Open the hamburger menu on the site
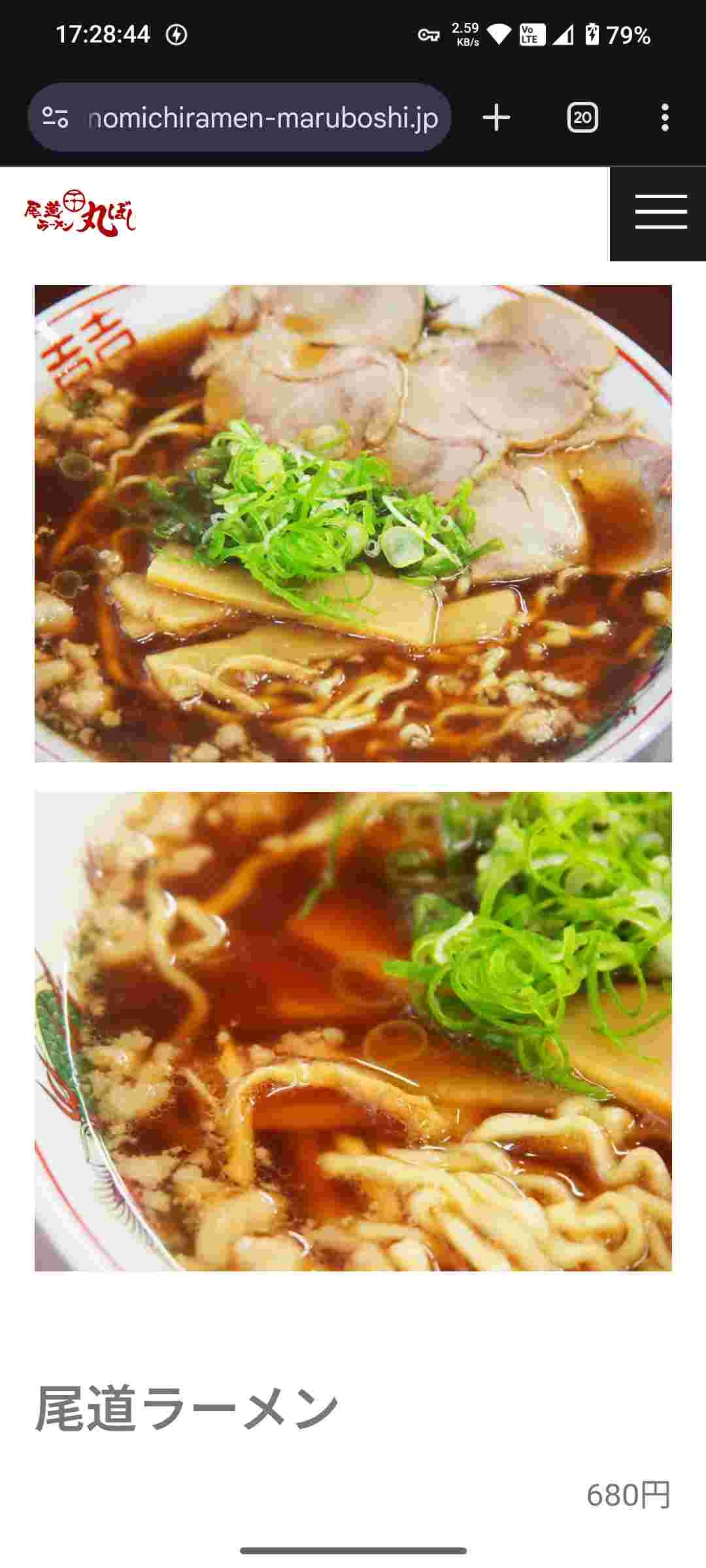Screen dimensions: 706x1568 [659, 213]
